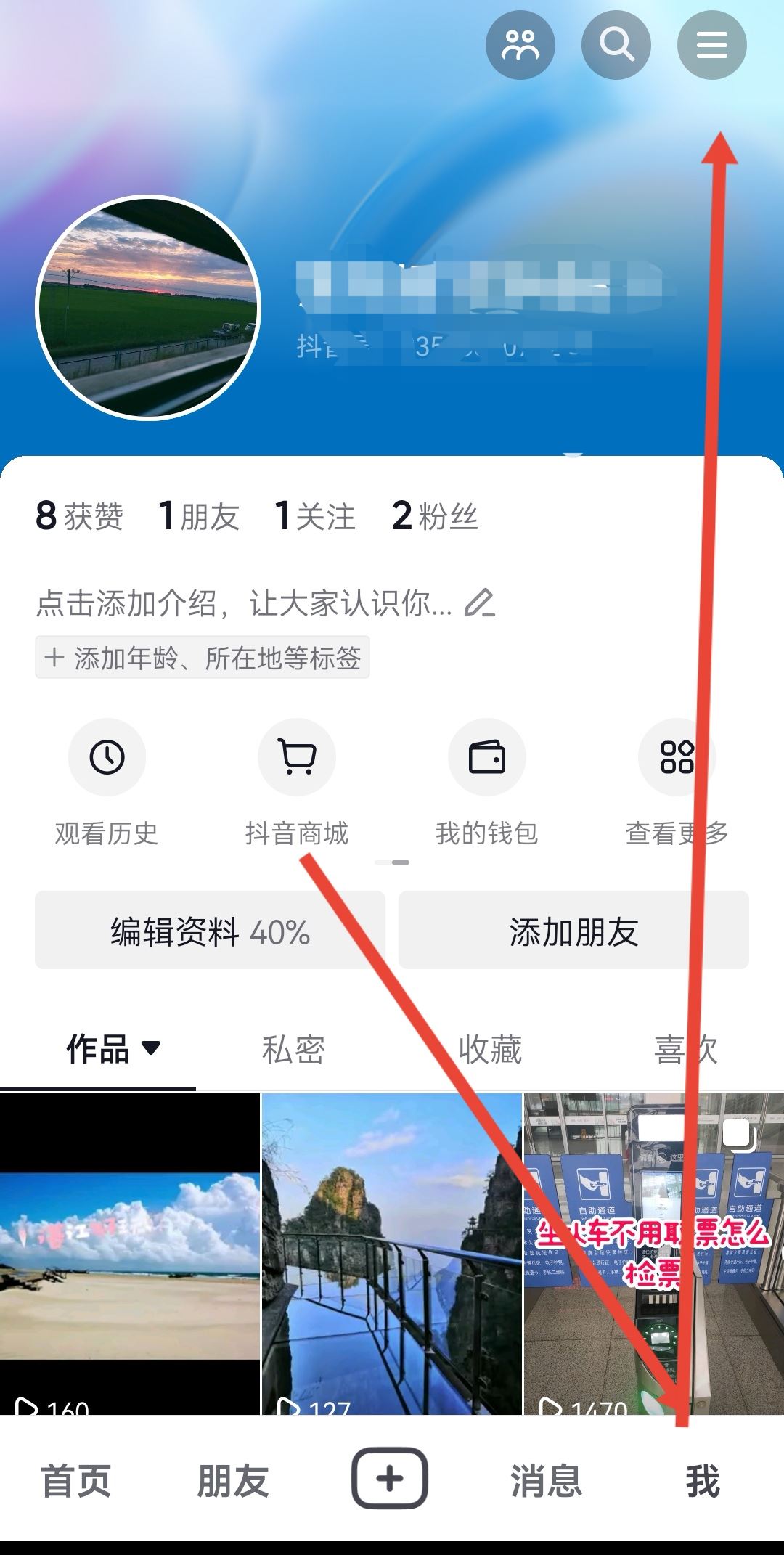Click the 添加朋友 button
The width and height of the screenshot is (784, 1555).
tap(574, 934)
